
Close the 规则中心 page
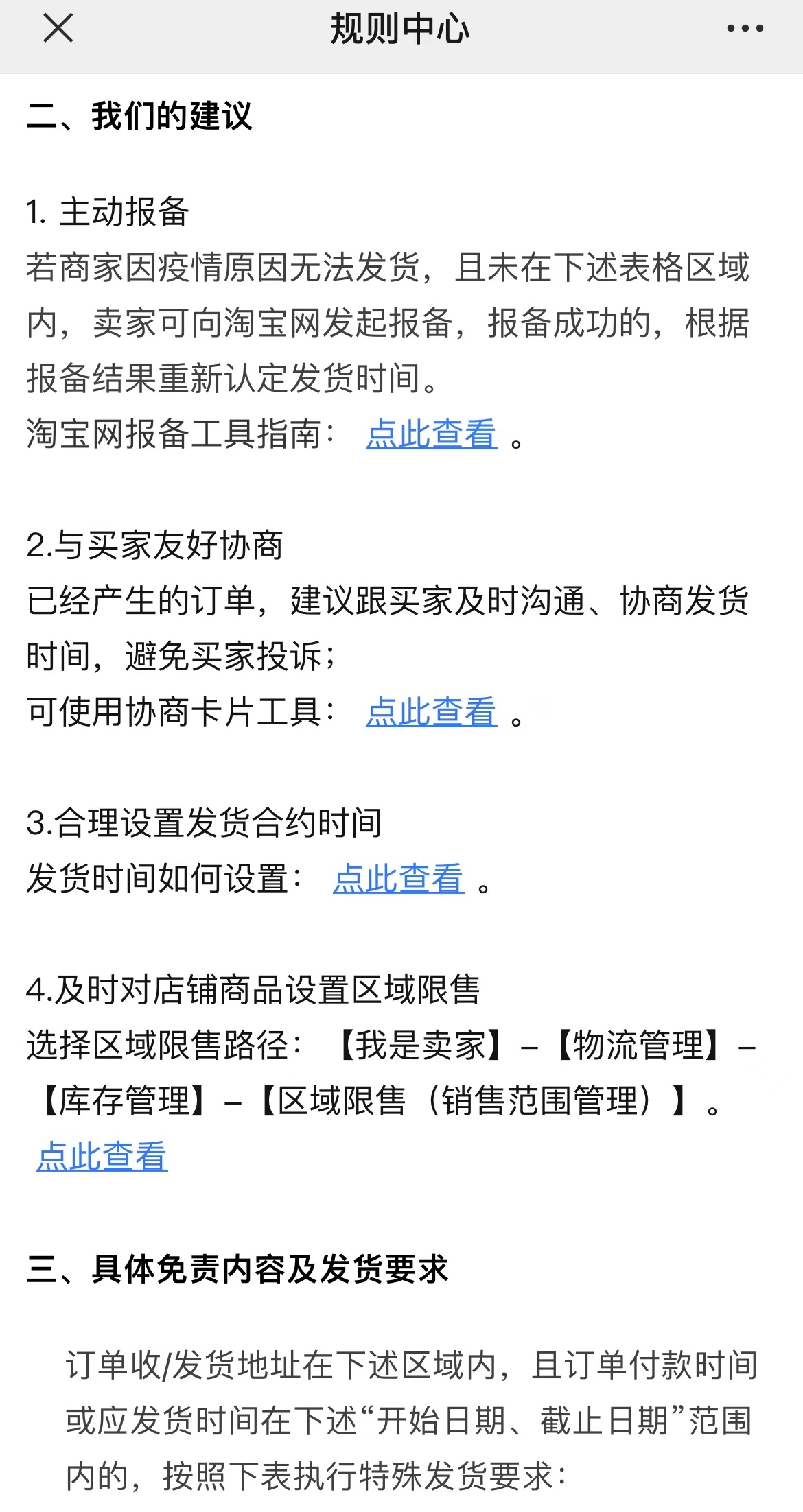point(58,28)
